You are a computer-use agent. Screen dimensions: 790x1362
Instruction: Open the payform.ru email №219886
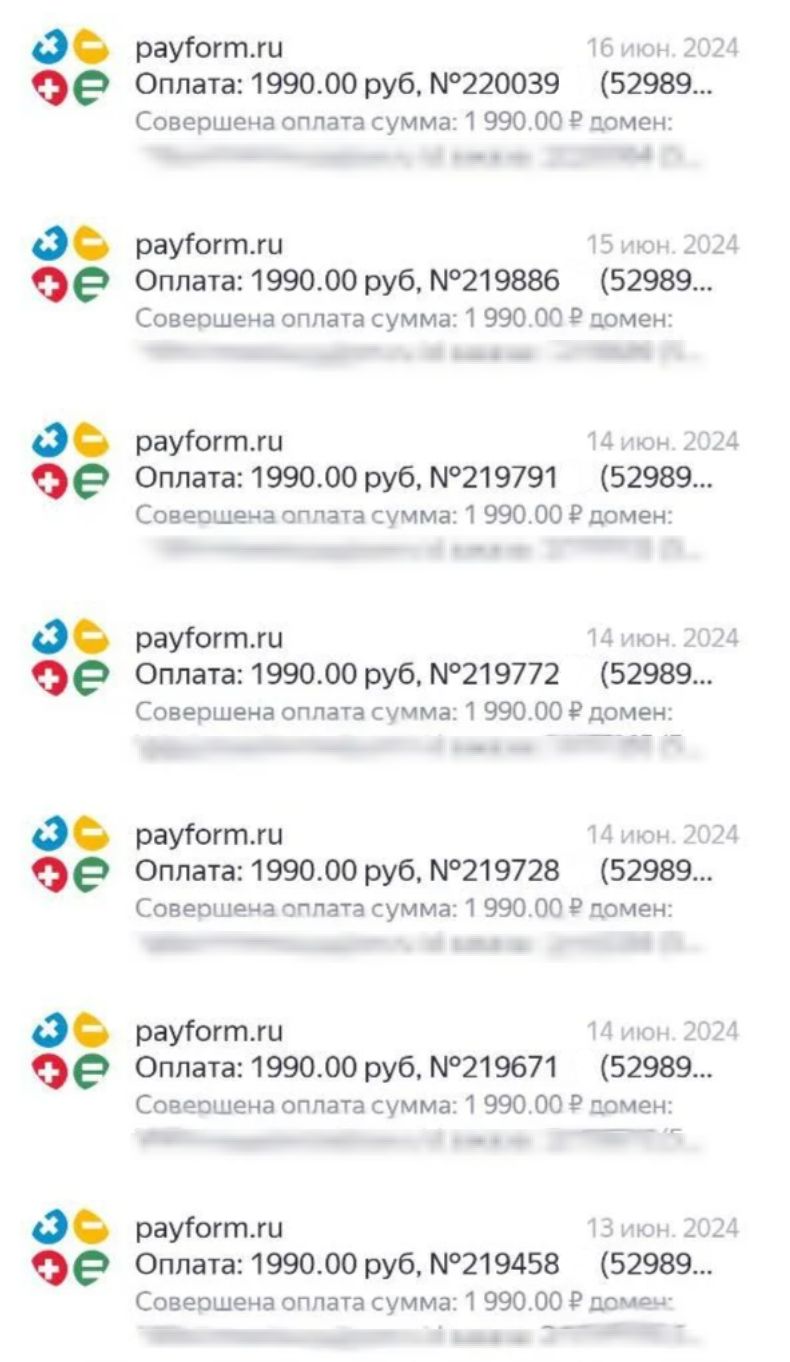(346, 282)
